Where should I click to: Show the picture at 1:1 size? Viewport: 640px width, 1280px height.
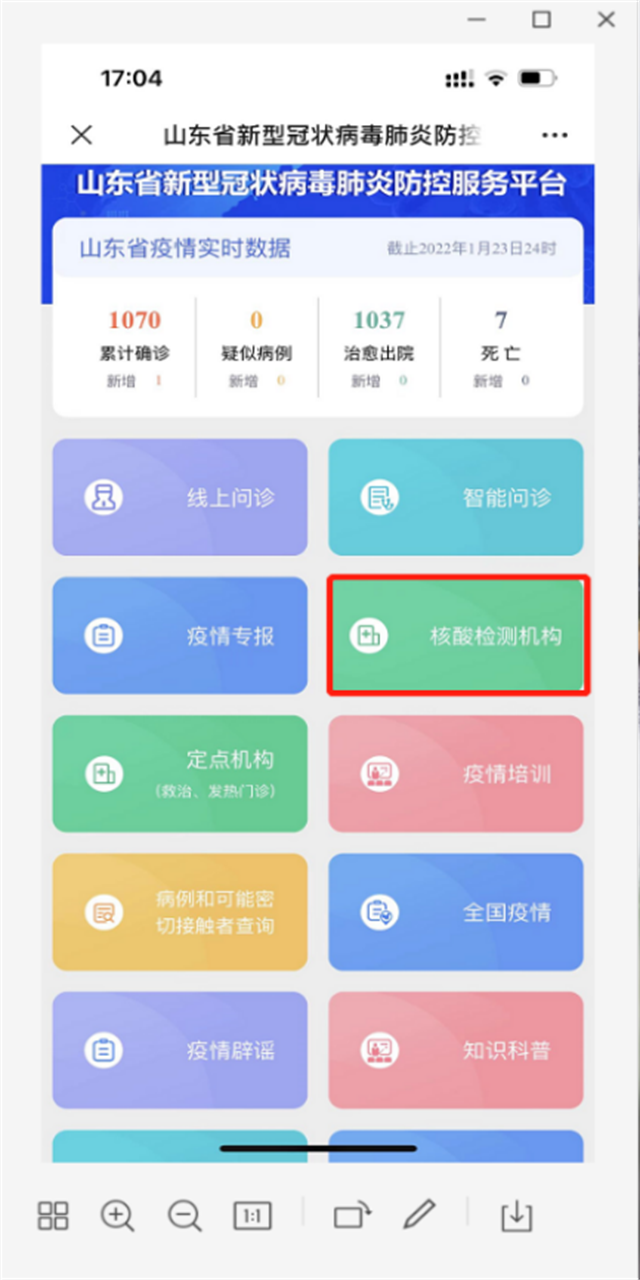(x=252, y=1215)
